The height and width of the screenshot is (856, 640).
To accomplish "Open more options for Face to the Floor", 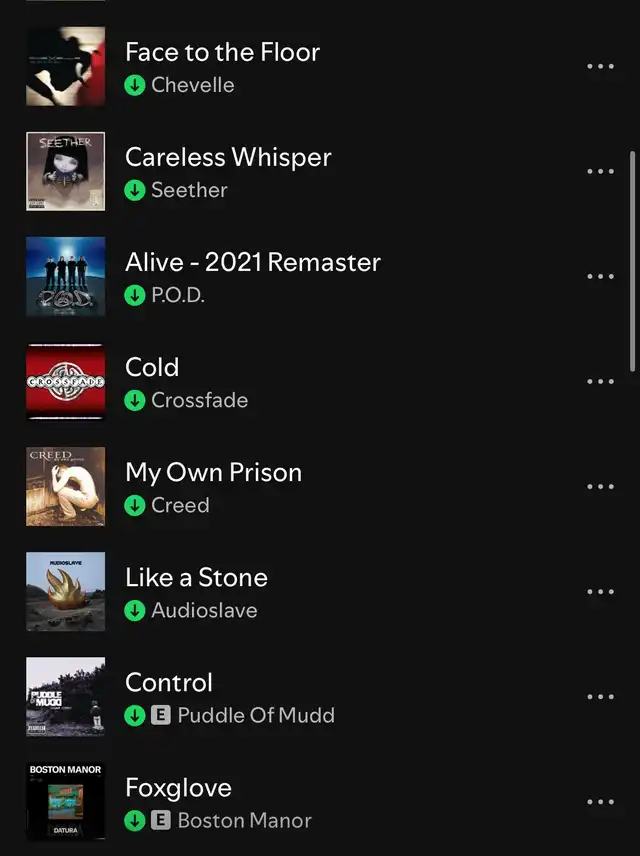I will click(x=600, y=67).
